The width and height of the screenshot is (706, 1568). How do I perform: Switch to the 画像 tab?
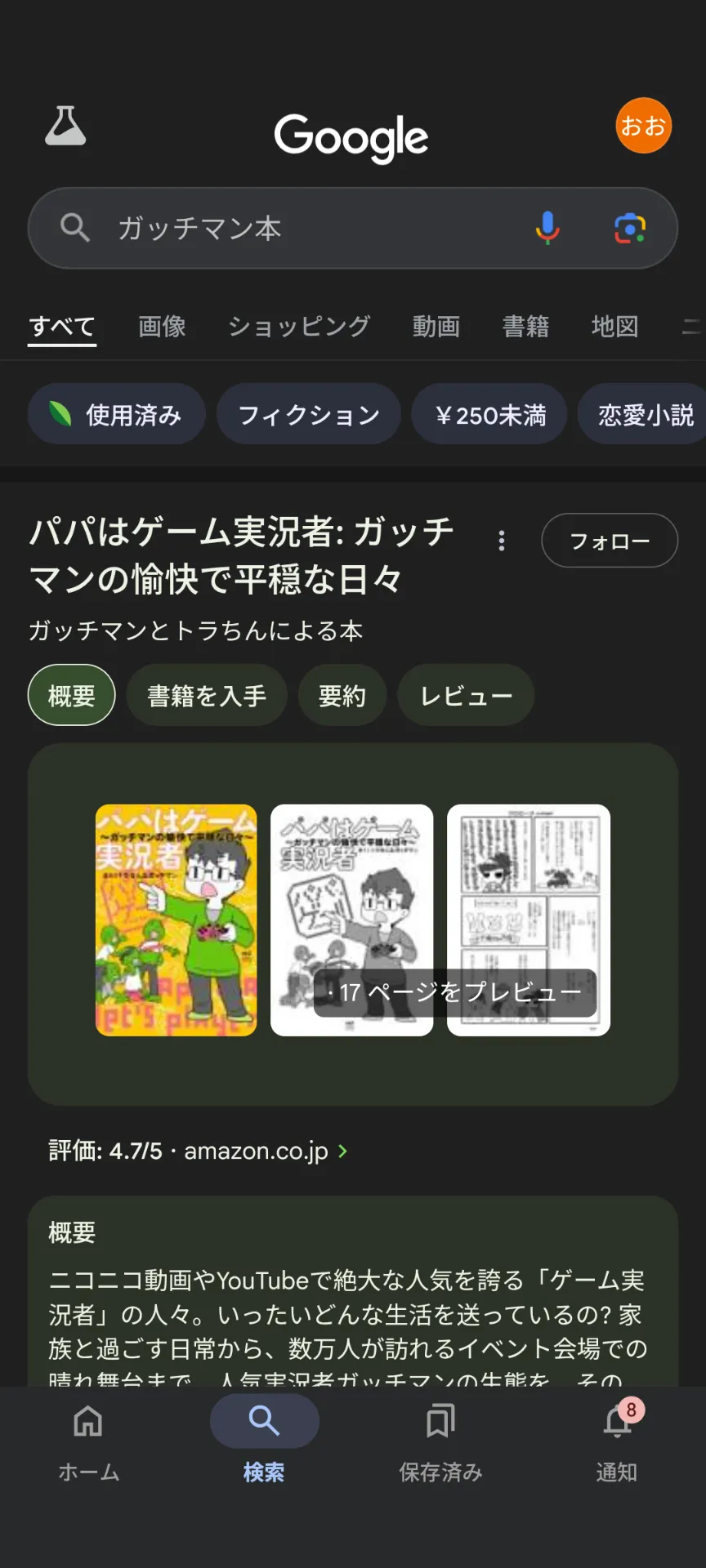click(x=162, y=327)
